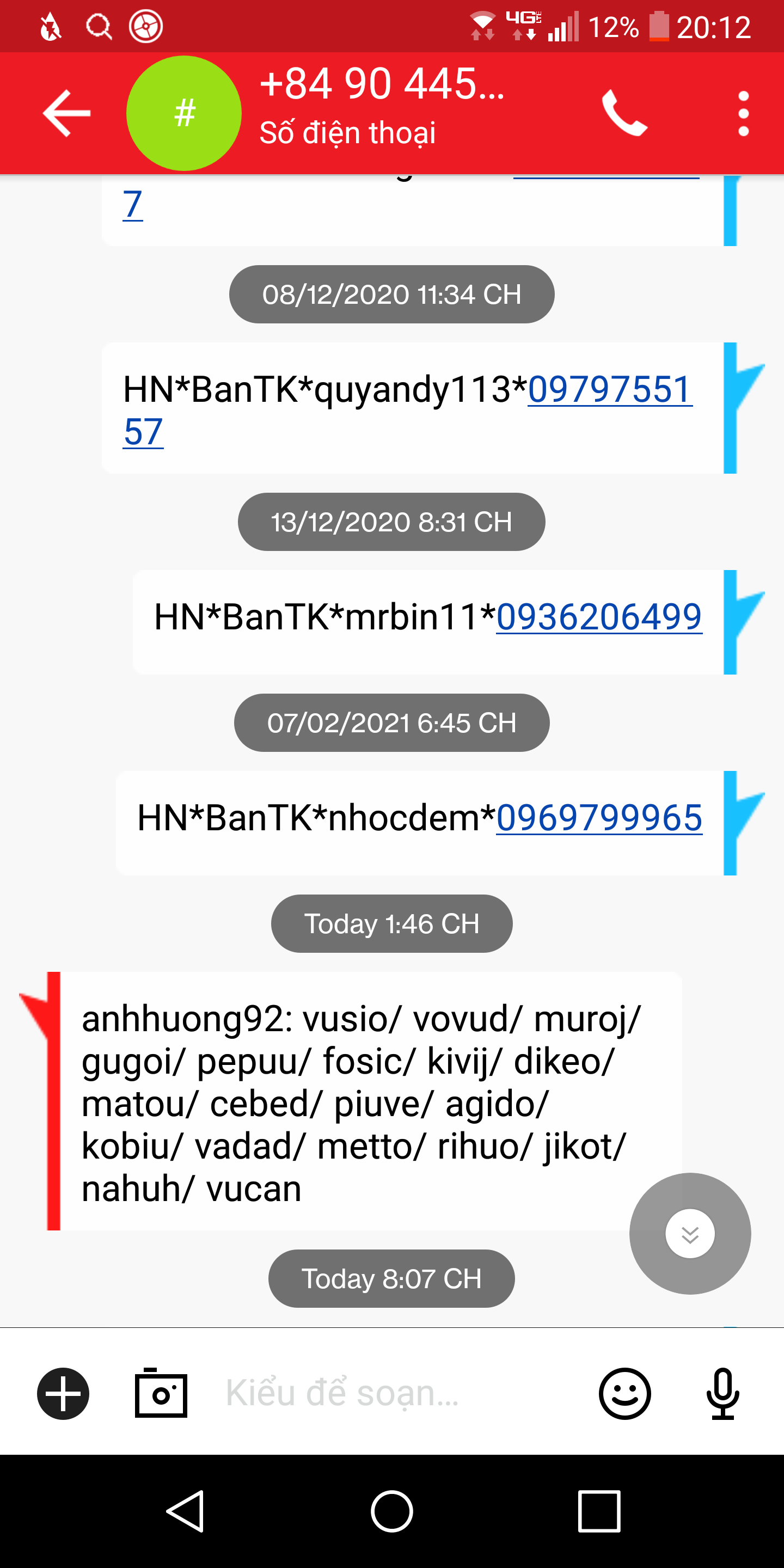The image size is (784, 1568).
Task: Go back to the conversations list
Action: [x=66, y=113]
